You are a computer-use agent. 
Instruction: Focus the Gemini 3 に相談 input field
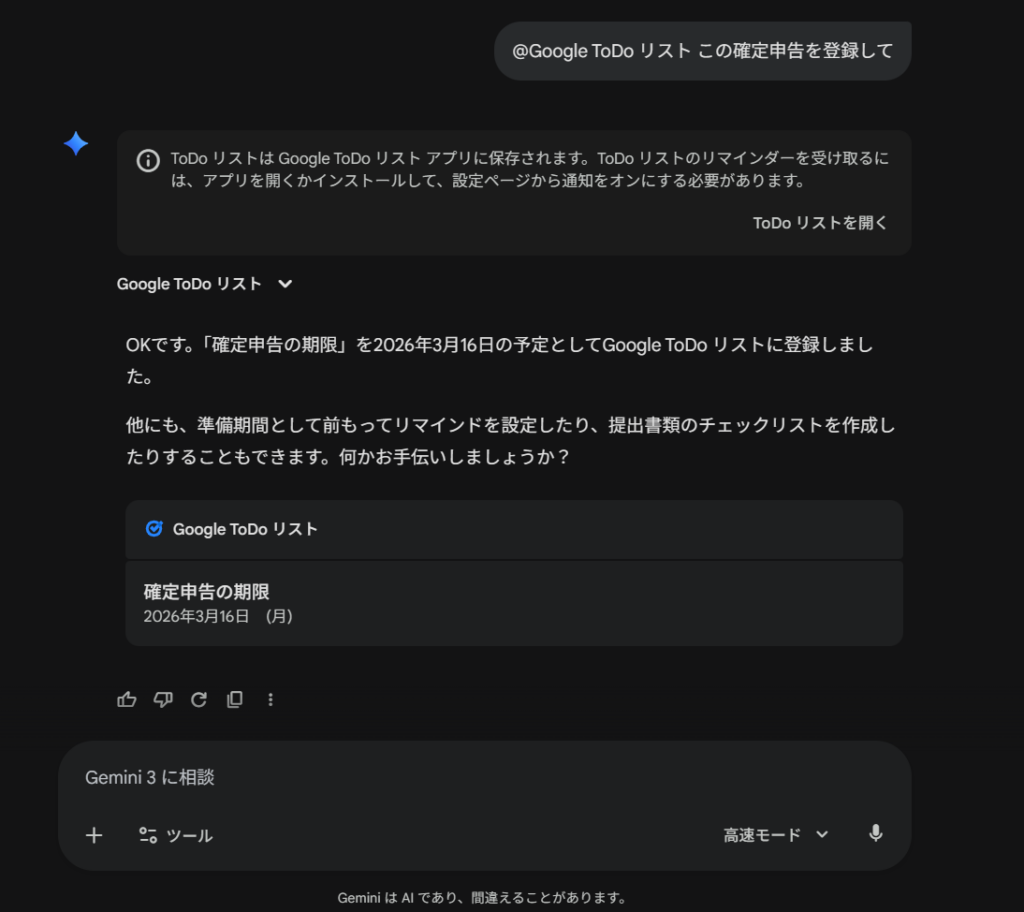tap(480, 777)
